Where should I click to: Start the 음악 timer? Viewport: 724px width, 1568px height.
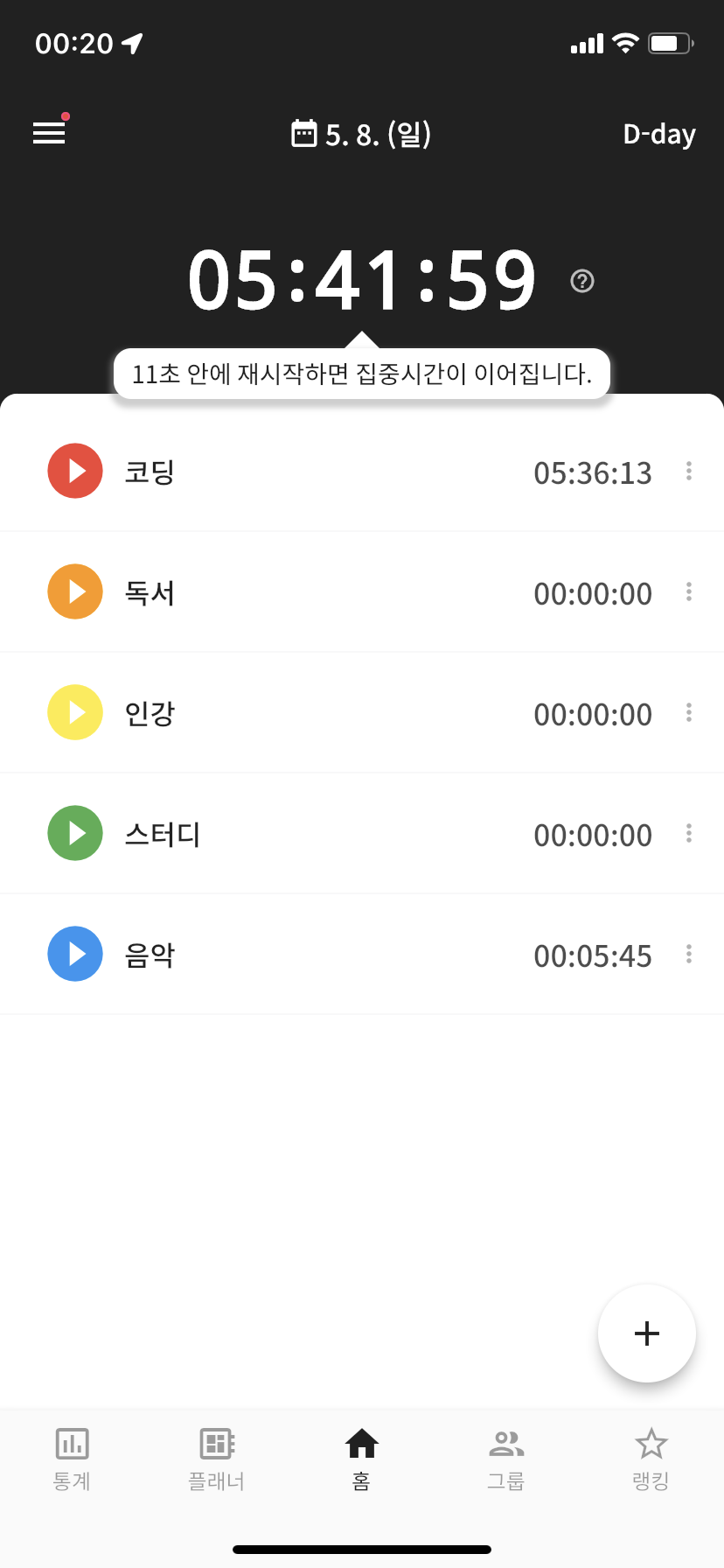click(x=75, y=954)
